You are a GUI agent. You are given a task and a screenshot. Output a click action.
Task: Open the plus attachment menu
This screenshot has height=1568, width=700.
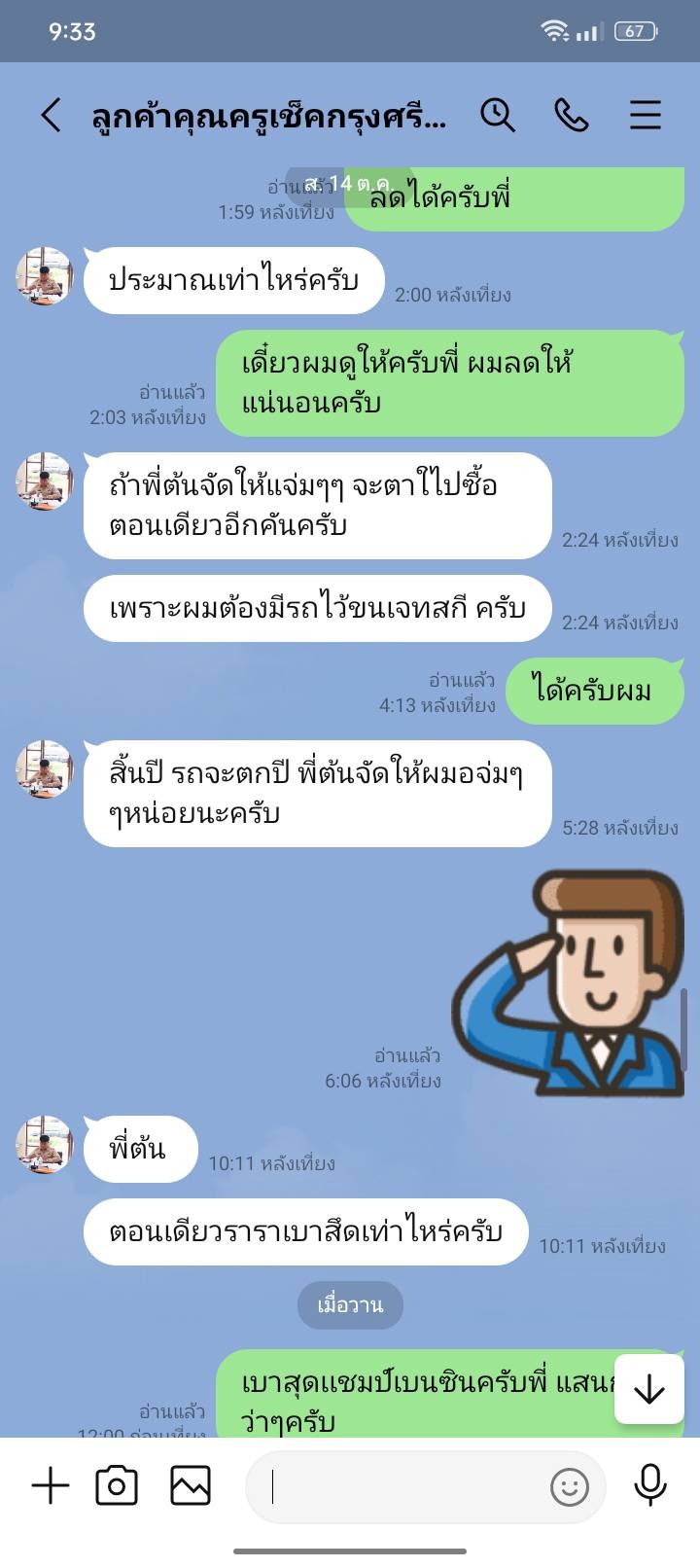click(51, 1486)
